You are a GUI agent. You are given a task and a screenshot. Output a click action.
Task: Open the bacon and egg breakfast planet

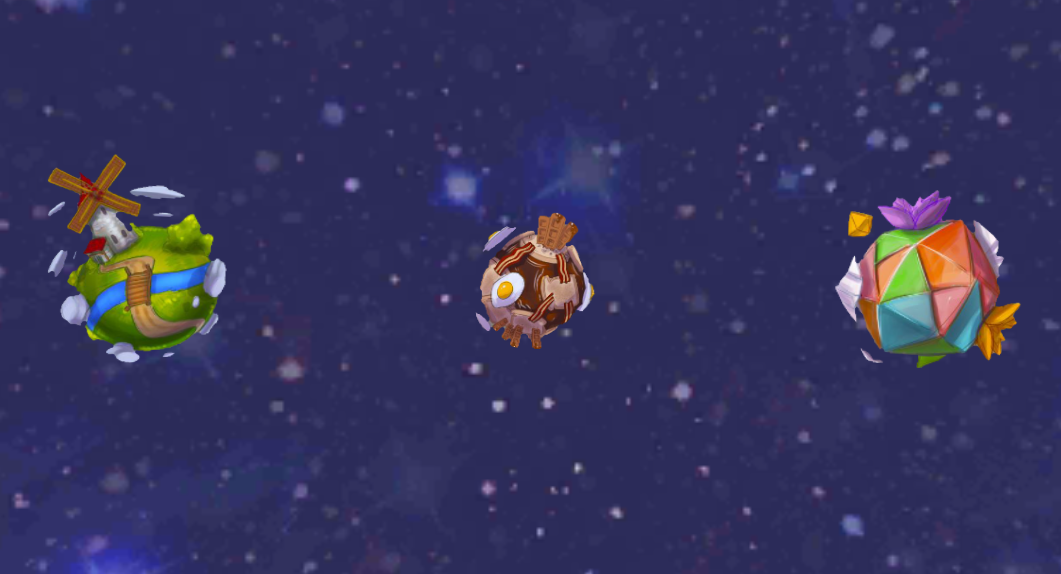[534, 288]
